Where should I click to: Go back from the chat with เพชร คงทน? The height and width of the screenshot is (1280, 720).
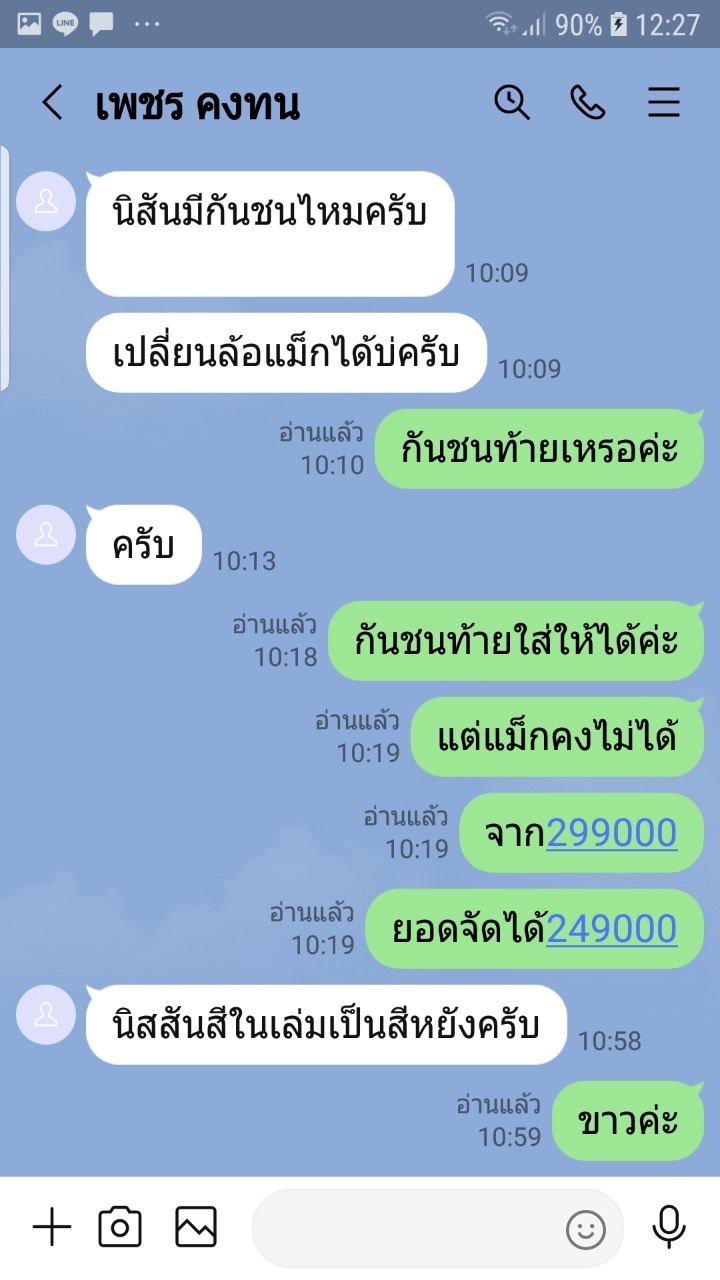(52, 103)
